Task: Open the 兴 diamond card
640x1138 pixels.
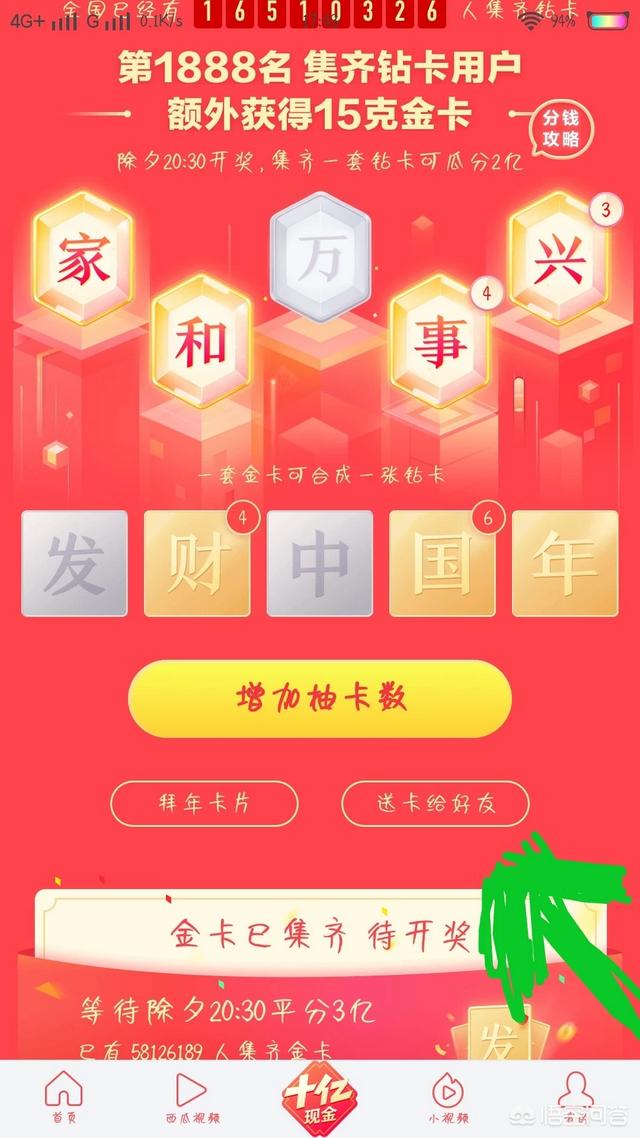Action: 559,256
